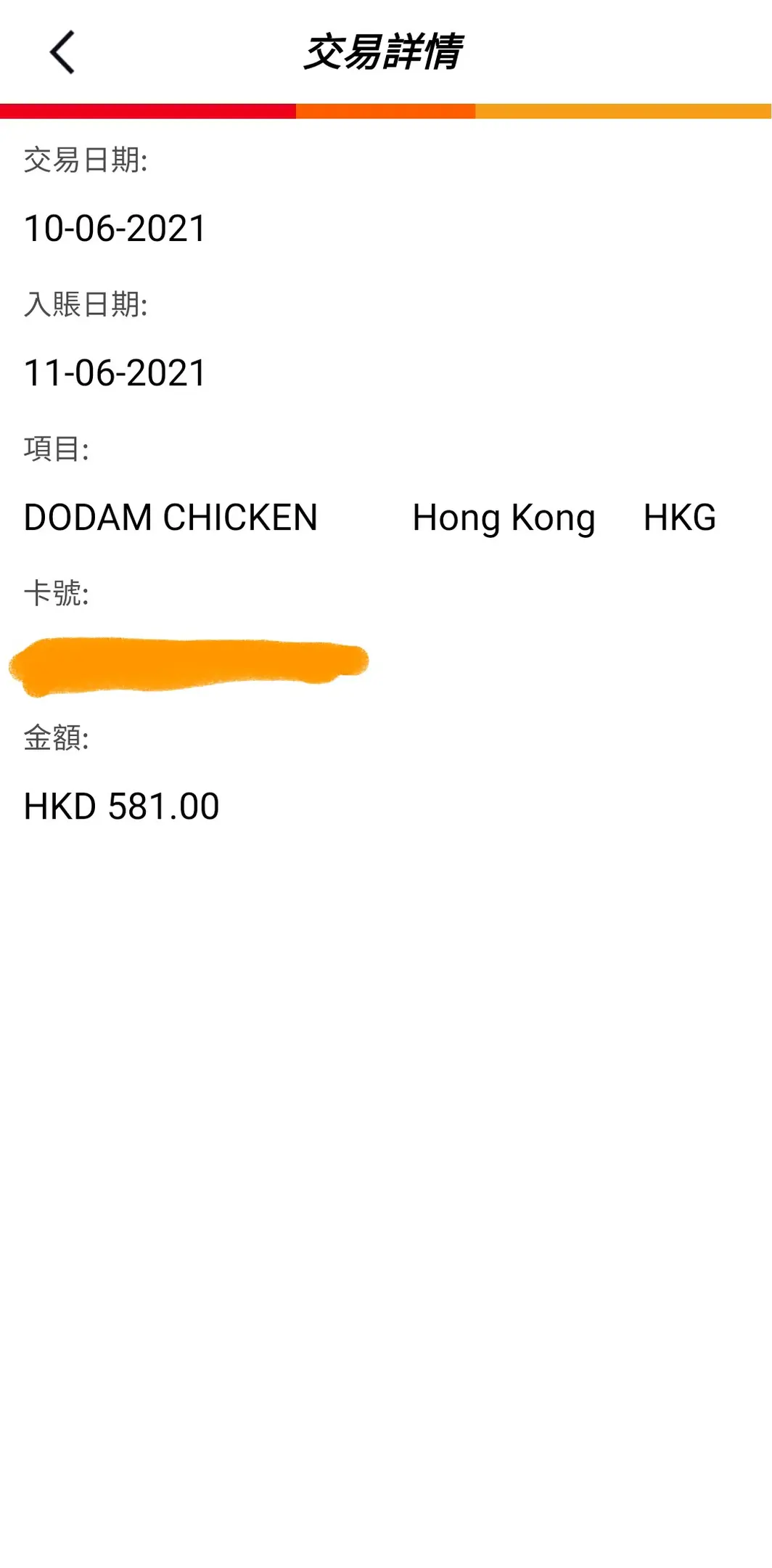Go back from transaction details
The width and height of the screenshot is (772, 1568).
click(62, 52)
